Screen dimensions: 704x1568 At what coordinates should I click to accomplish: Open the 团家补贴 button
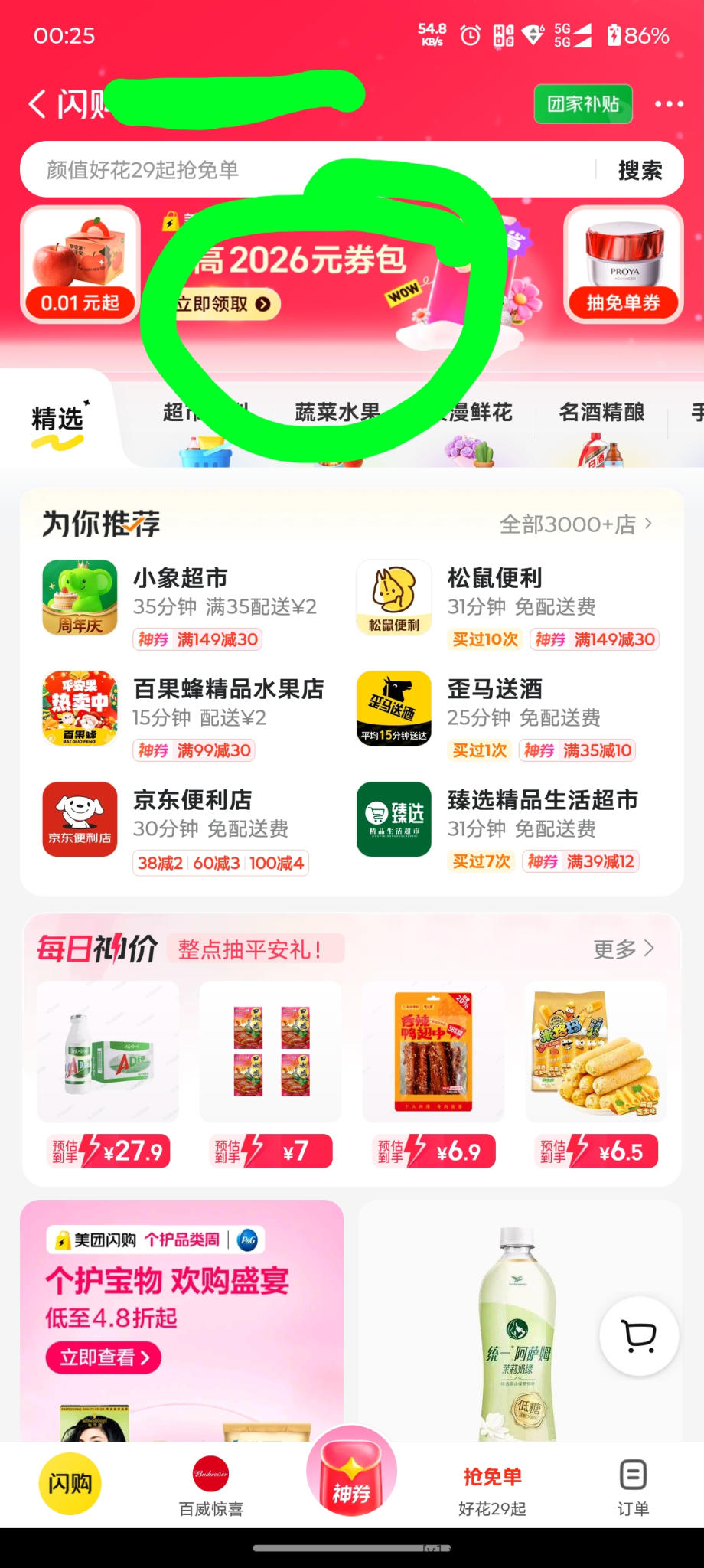pyautogui.click(x=583, y=104)
